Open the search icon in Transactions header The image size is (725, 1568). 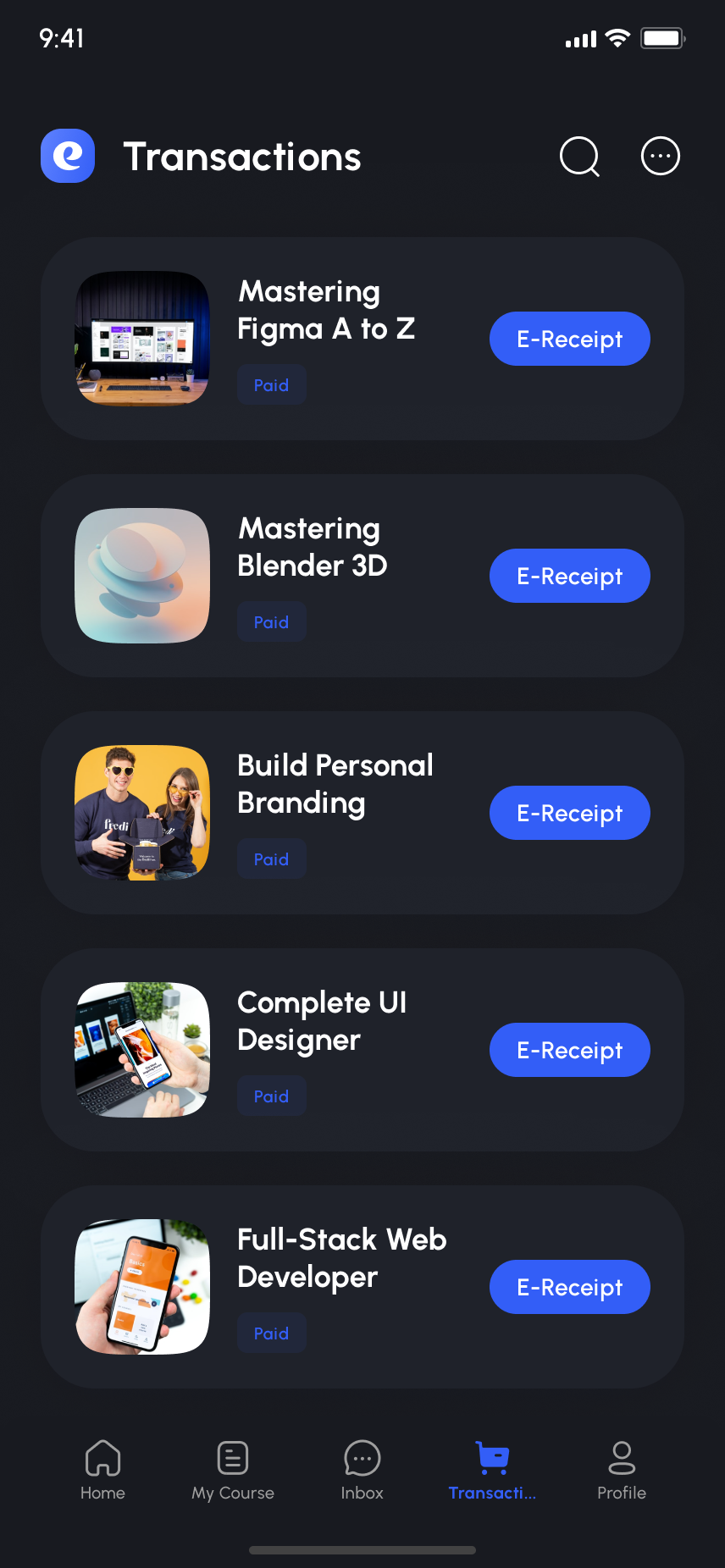coord(579,157)
